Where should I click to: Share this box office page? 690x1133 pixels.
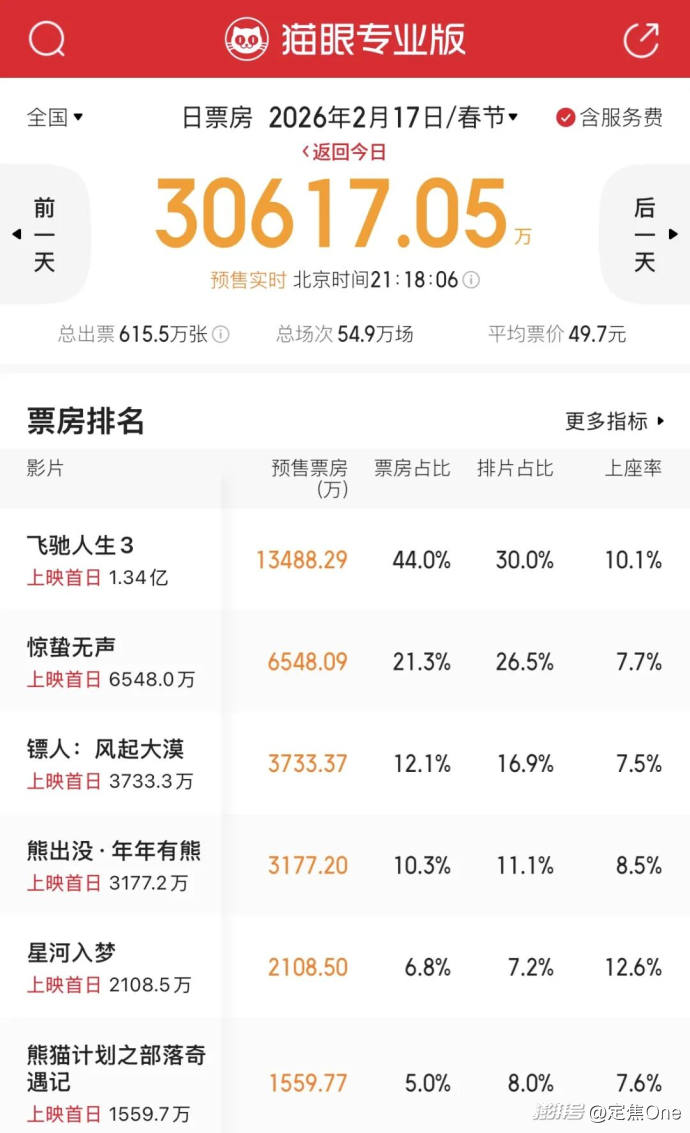coord(641,39)
